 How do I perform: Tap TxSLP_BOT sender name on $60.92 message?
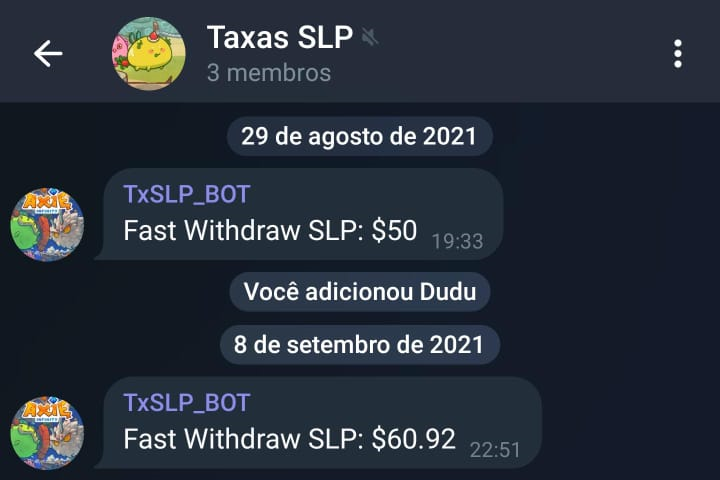pos(186,402)
